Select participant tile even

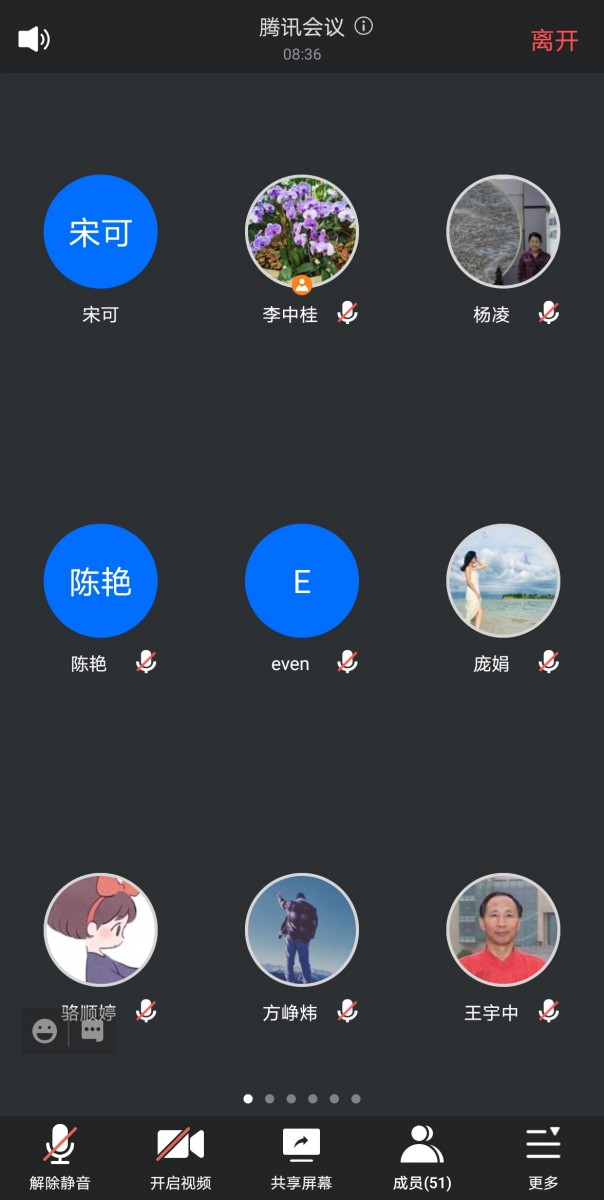coord(302,581)
